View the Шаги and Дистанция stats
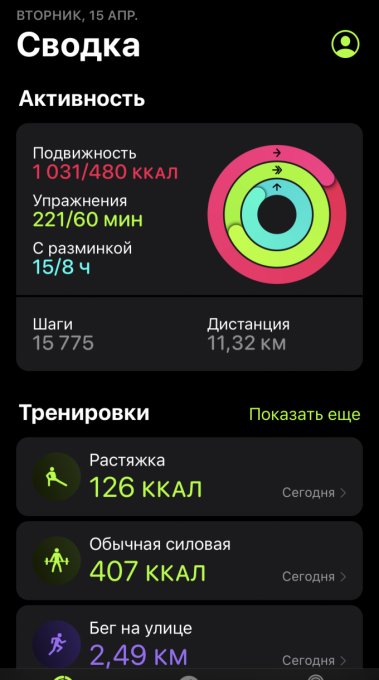Screen dimensions: 379x680 click(x=190, y=334)
